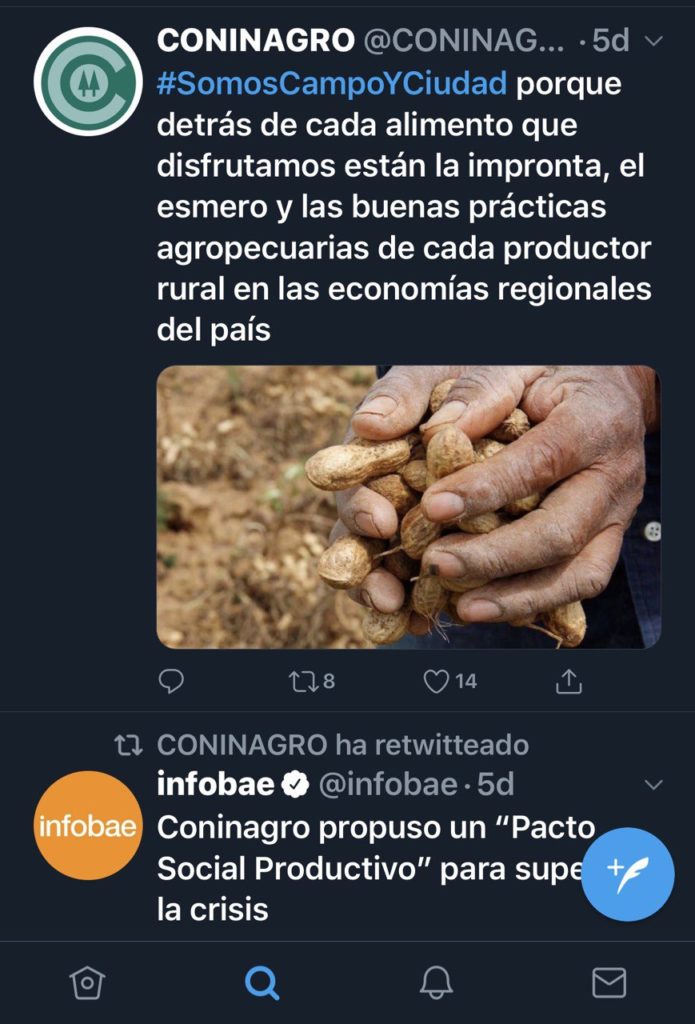
Task: Expand the infobae tweet options chevron
Action: 654,785
